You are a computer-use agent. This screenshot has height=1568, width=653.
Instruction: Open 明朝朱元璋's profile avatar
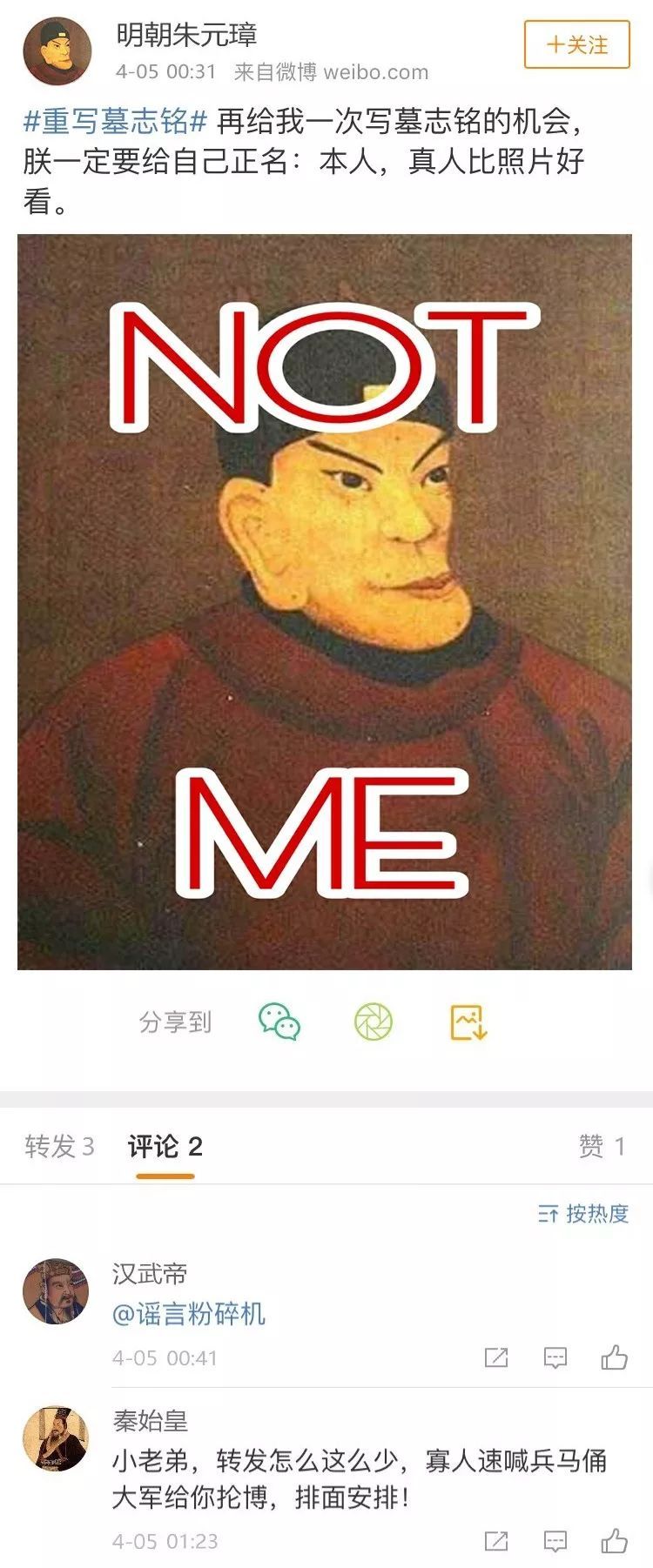coord(57,52)
